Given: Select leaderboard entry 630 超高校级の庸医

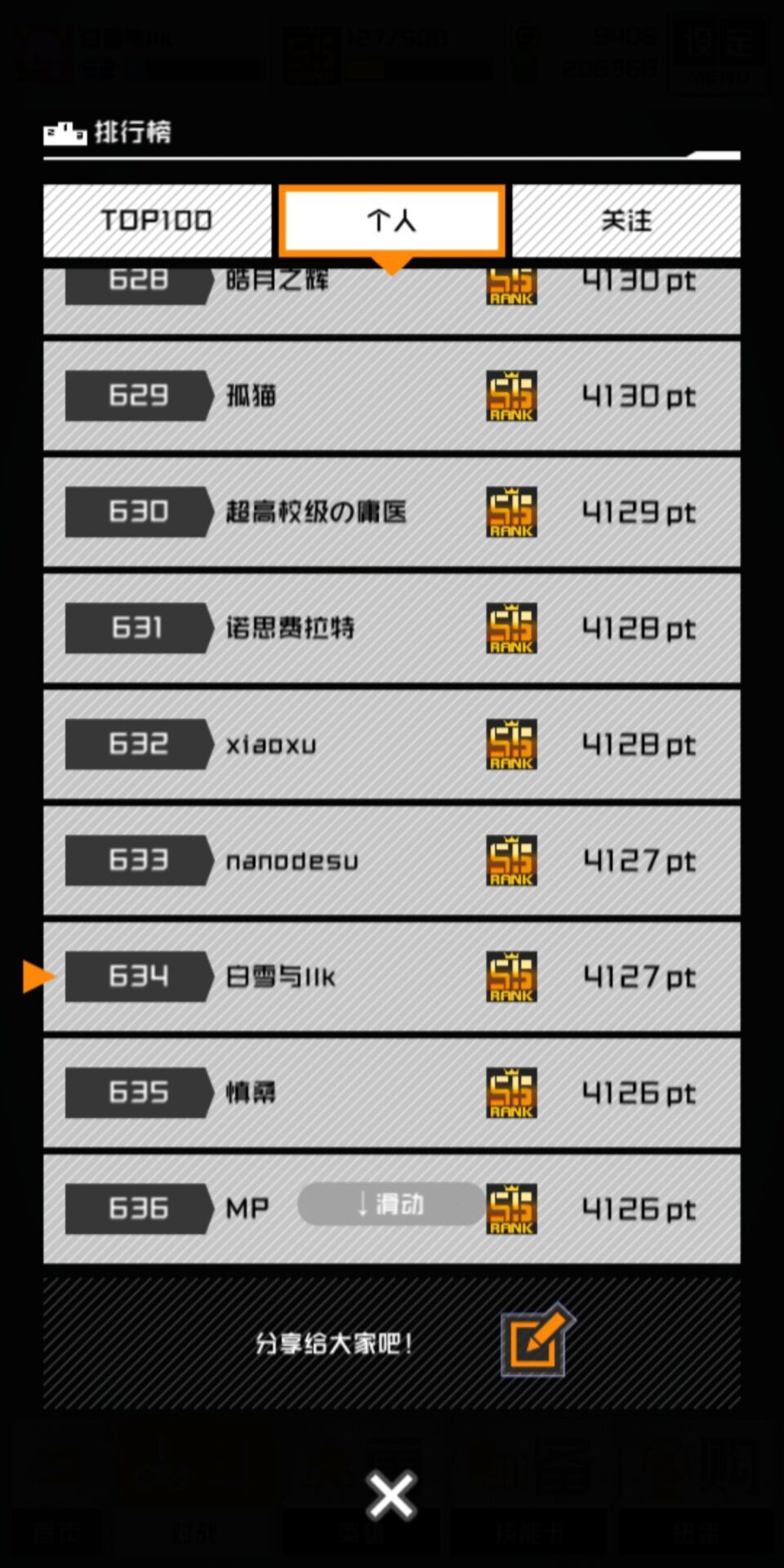Looking at the screenshot, I should (x=392, y=511).
